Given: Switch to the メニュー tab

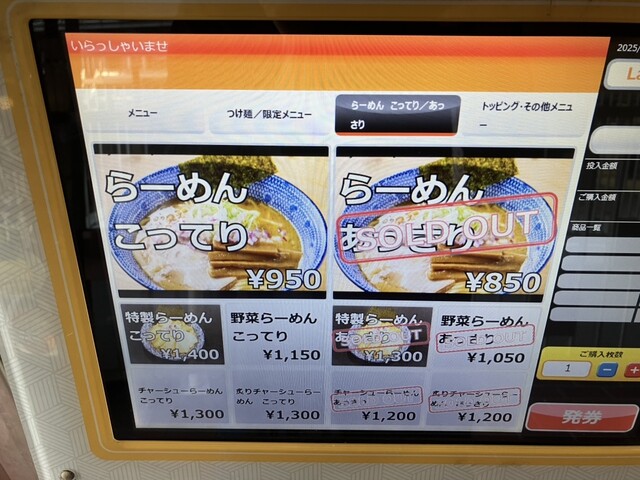Looking at the screenshot, I should [x=143, y=114].
